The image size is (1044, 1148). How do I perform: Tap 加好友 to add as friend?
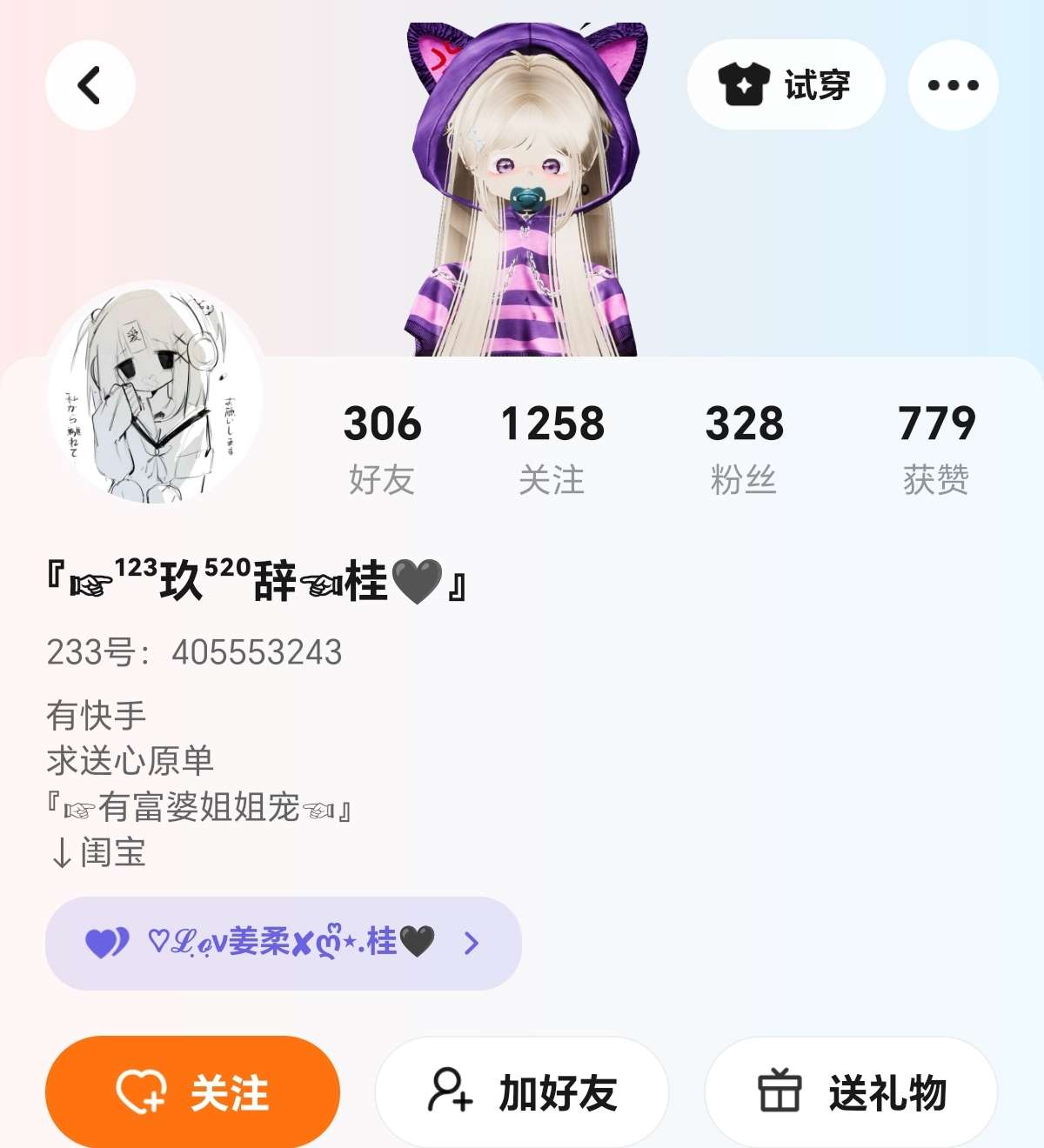click(522, 1092)
